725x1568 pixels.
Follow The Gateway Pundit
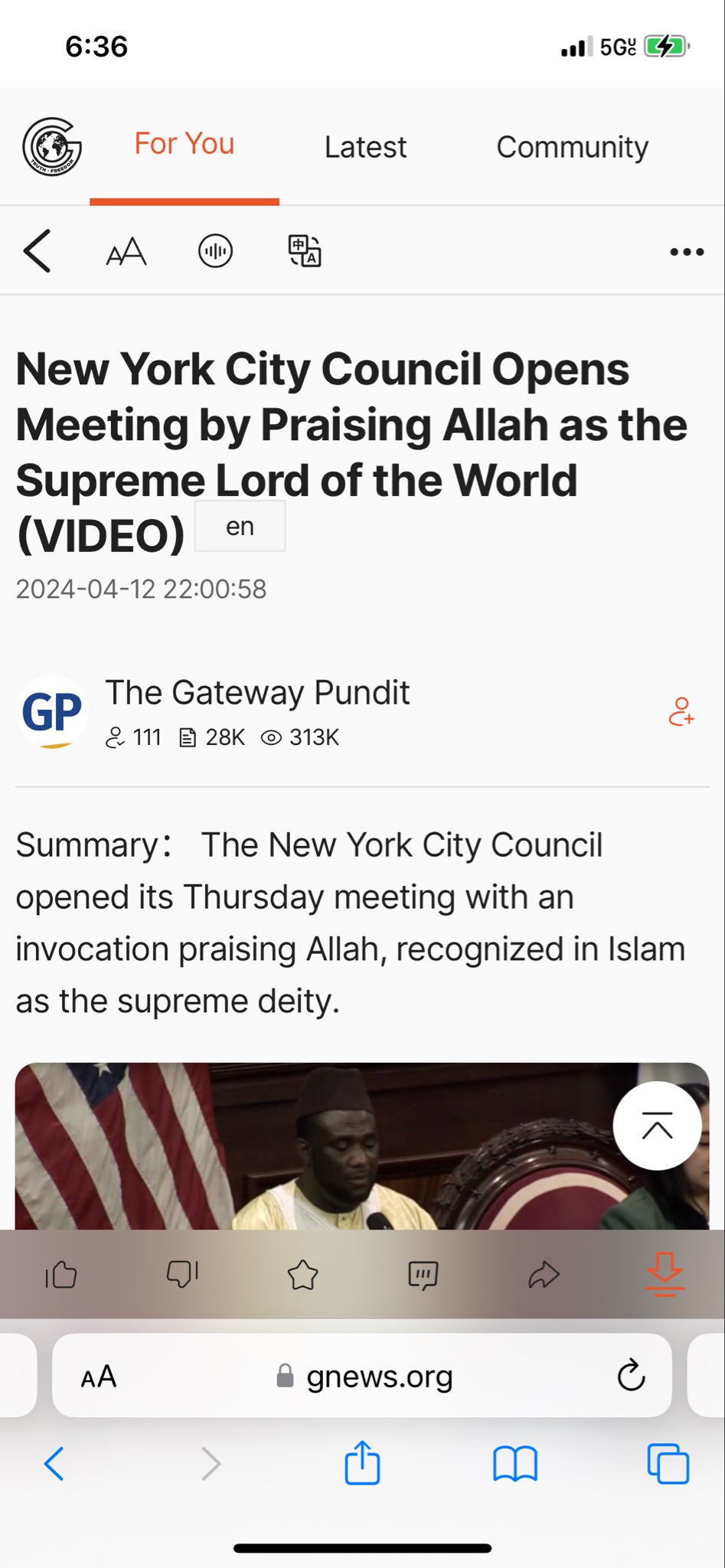coord(681,711)
